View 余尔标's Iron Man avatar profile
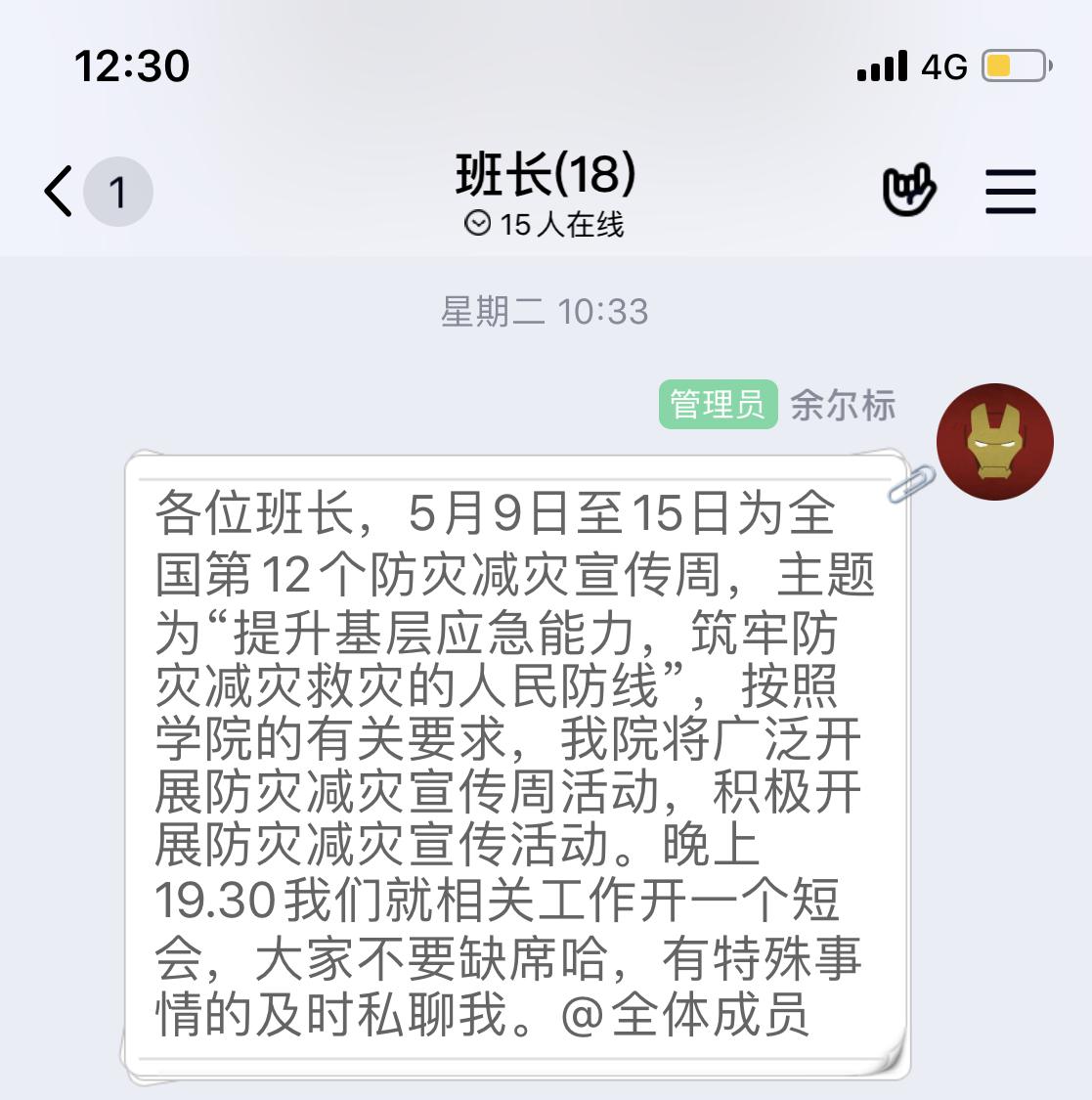Image resolution: width=1092 pixels, height=1100 pixels. [x=994, y=442]
